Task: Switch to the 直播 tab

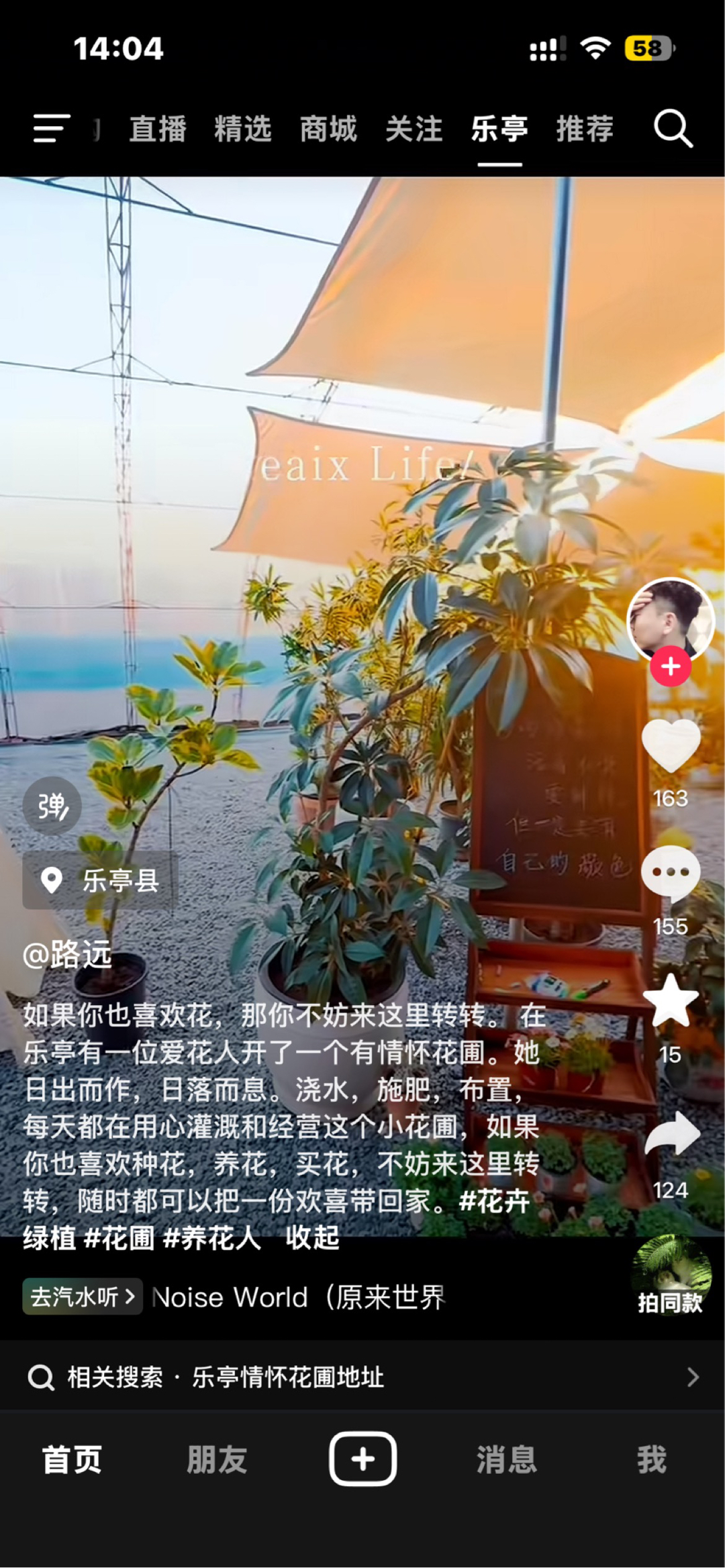Action: [157, 129]
